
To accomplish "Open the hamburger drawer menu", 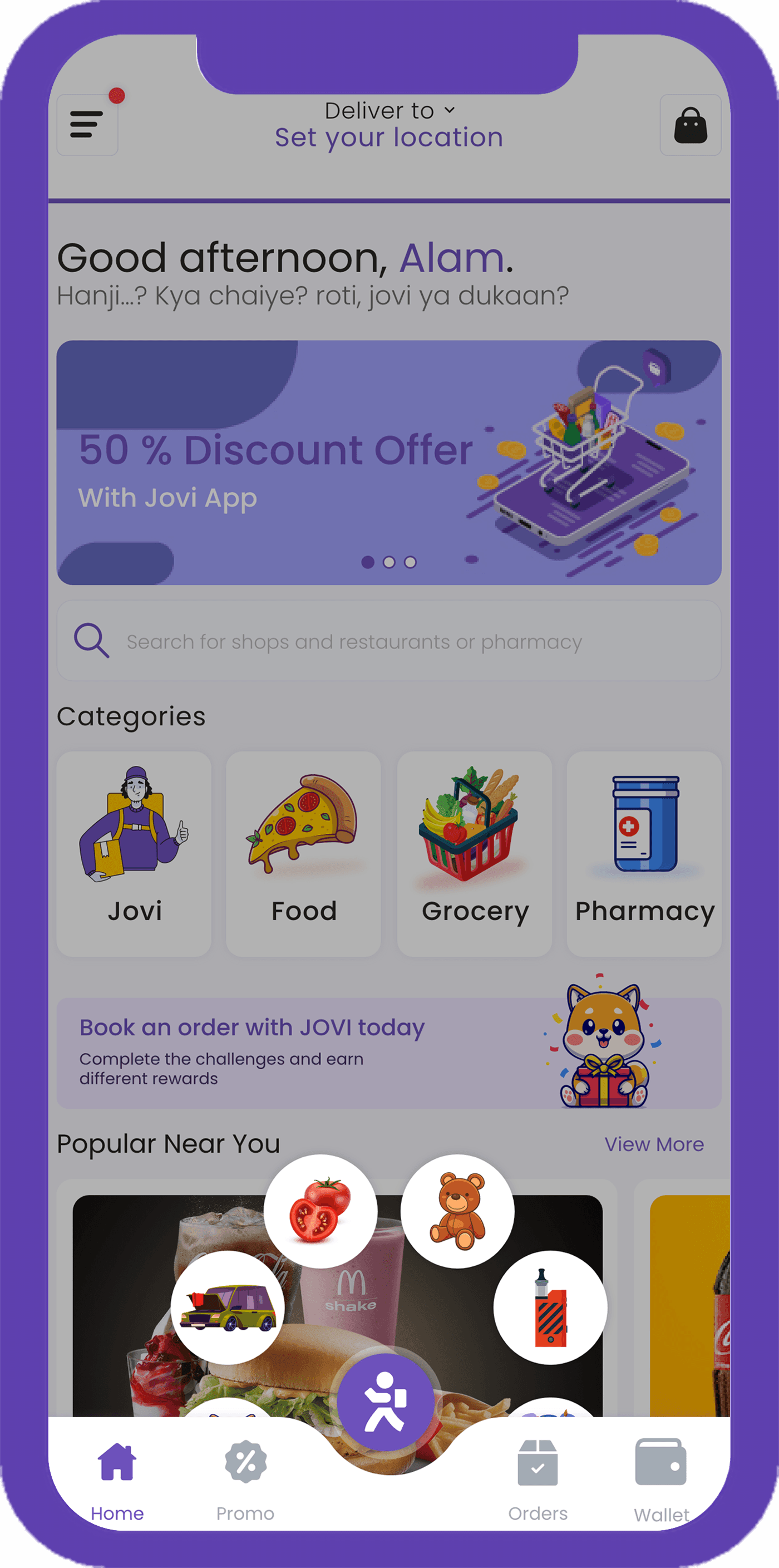I will pyautogui.click(x=87, y=125).
